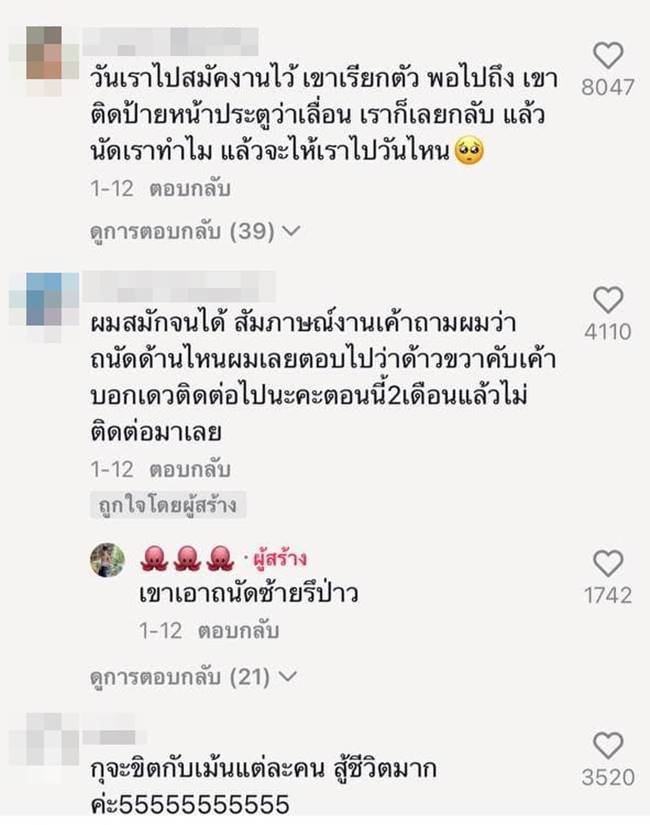The width and height of the screenshot is (650, 825).
Task: Like the creator's reply with 1742 likes
Action: tap(608, 564)
